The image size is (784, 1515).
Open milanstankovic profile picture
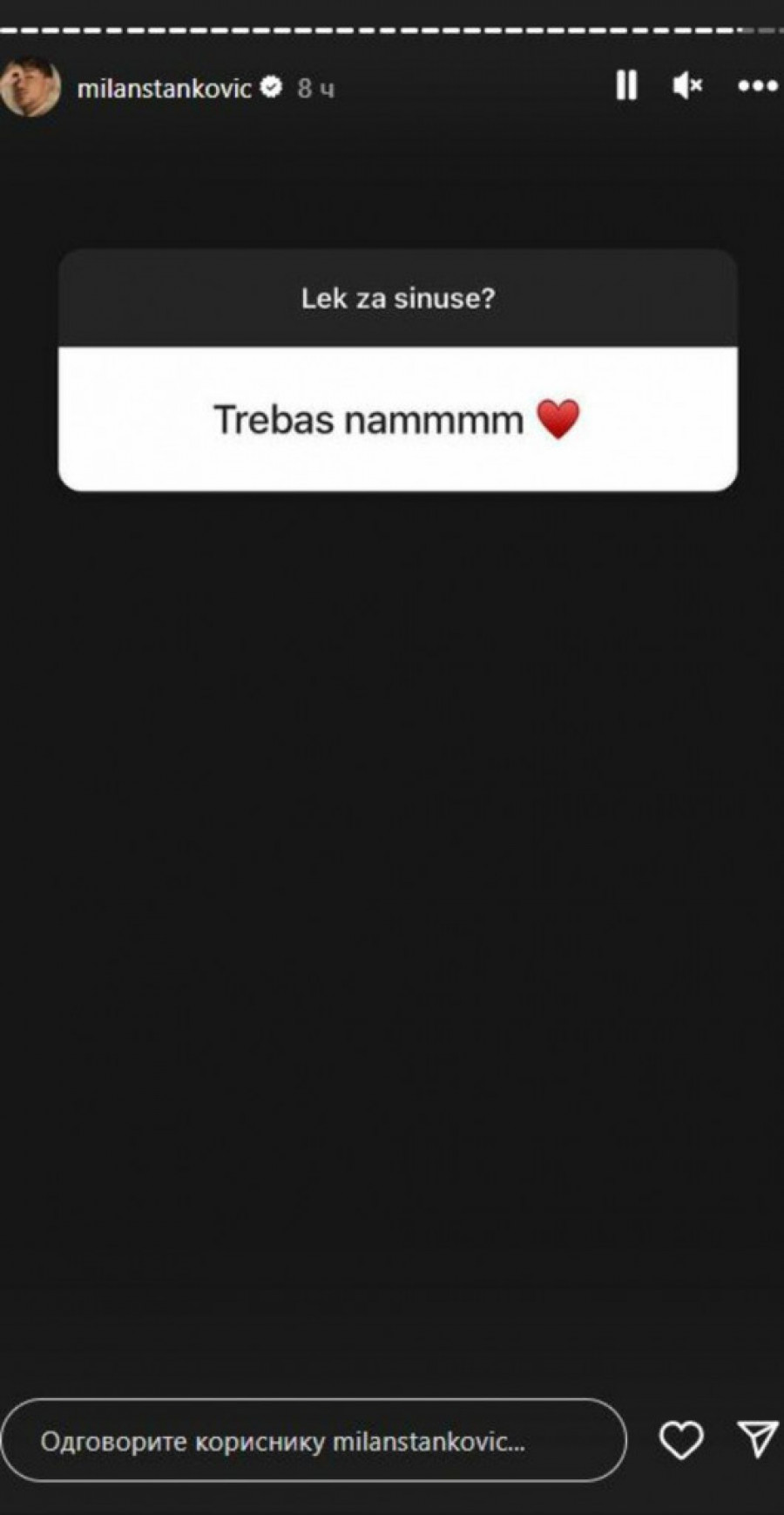[x=30, y=87]
